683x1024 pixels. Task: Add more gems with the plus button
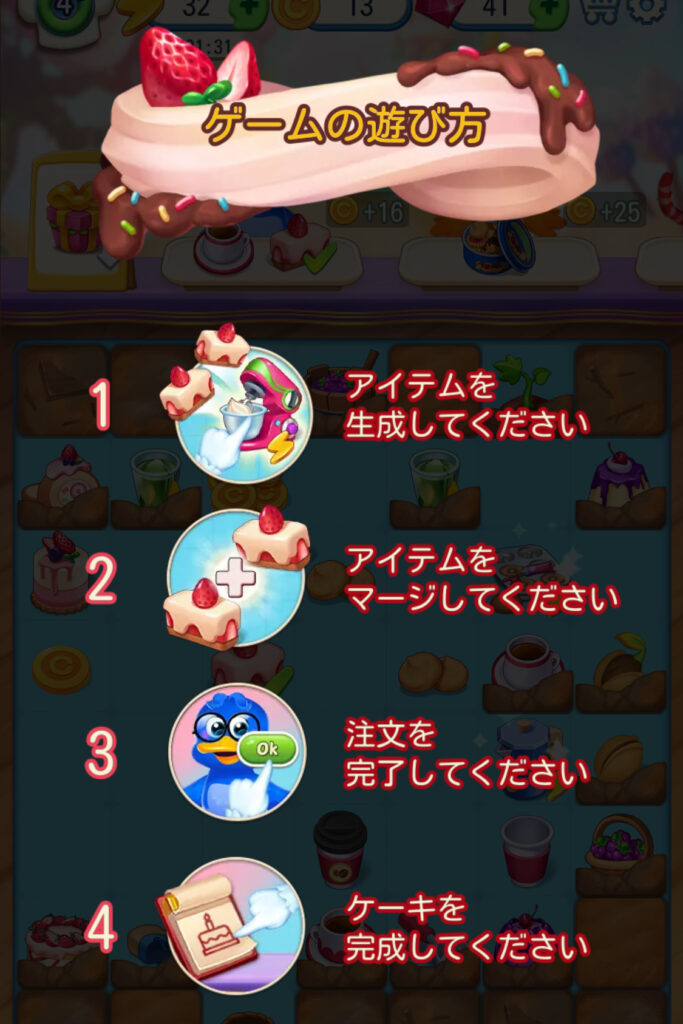pyautogui.click(x=547, y=10)
